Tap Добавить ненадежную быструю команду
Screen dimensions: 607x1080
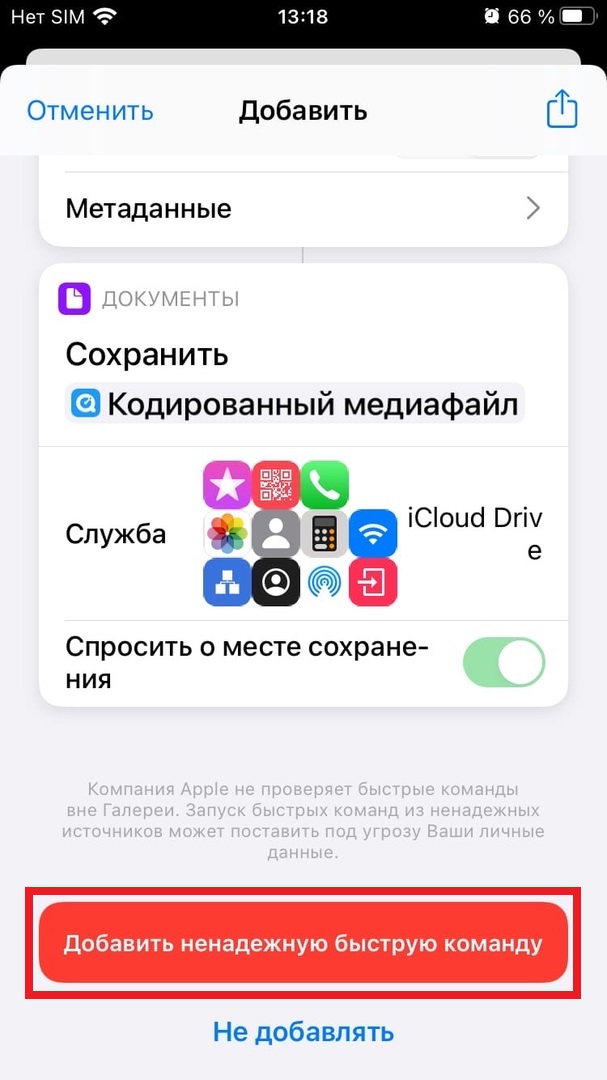(303, 944)
